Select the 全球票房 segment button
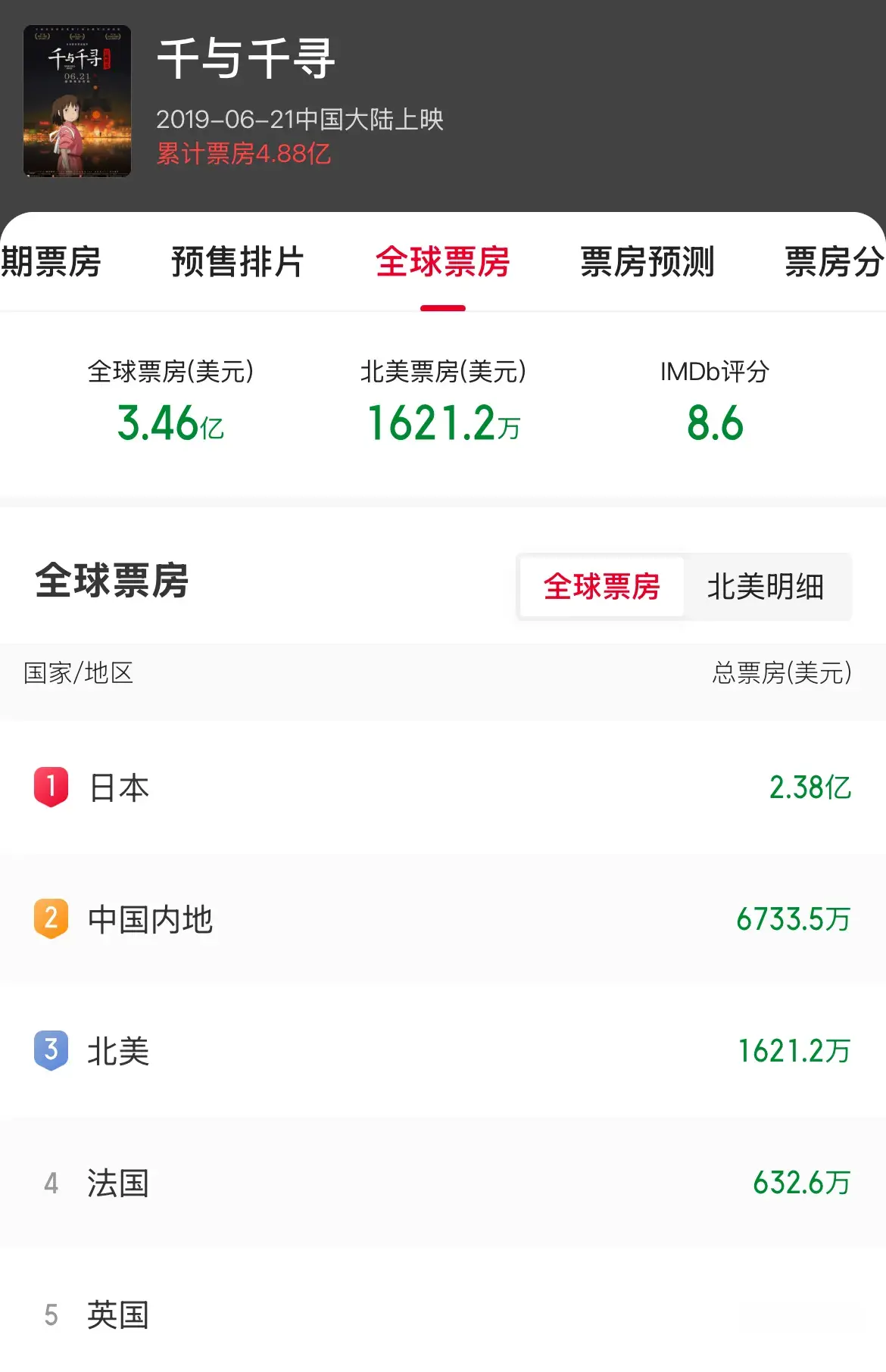886x1372 pixels. [602, 587]
